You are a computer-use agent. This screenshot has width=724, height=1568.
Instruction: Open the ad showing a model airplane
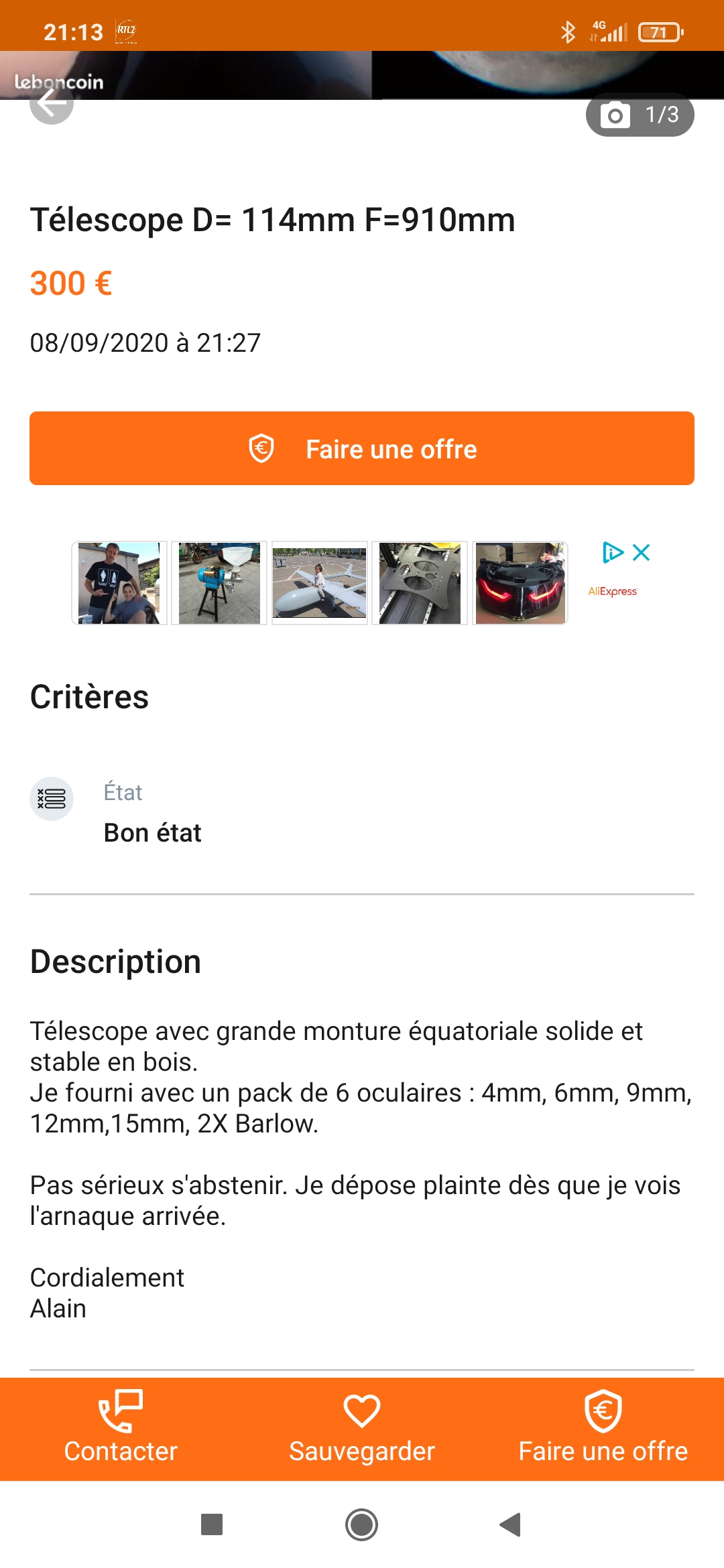pyautogui.click(x=320, y=583)
